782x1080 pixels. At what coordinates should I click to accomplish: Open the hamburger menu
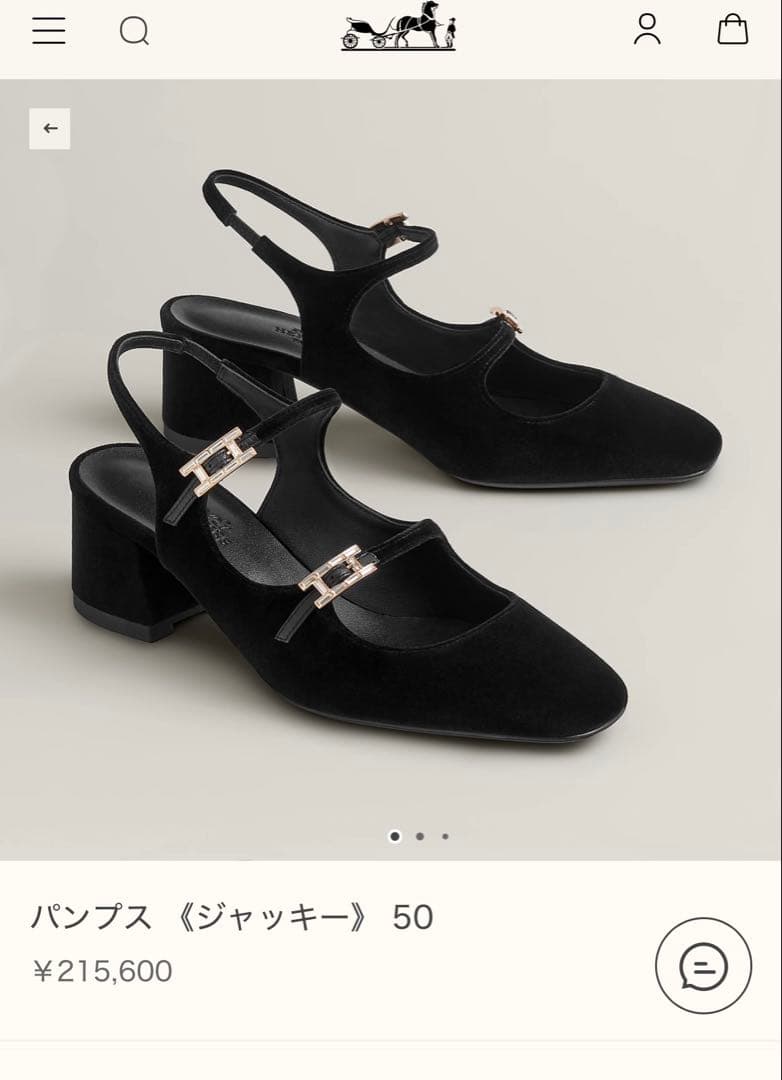tap(48, 31)
